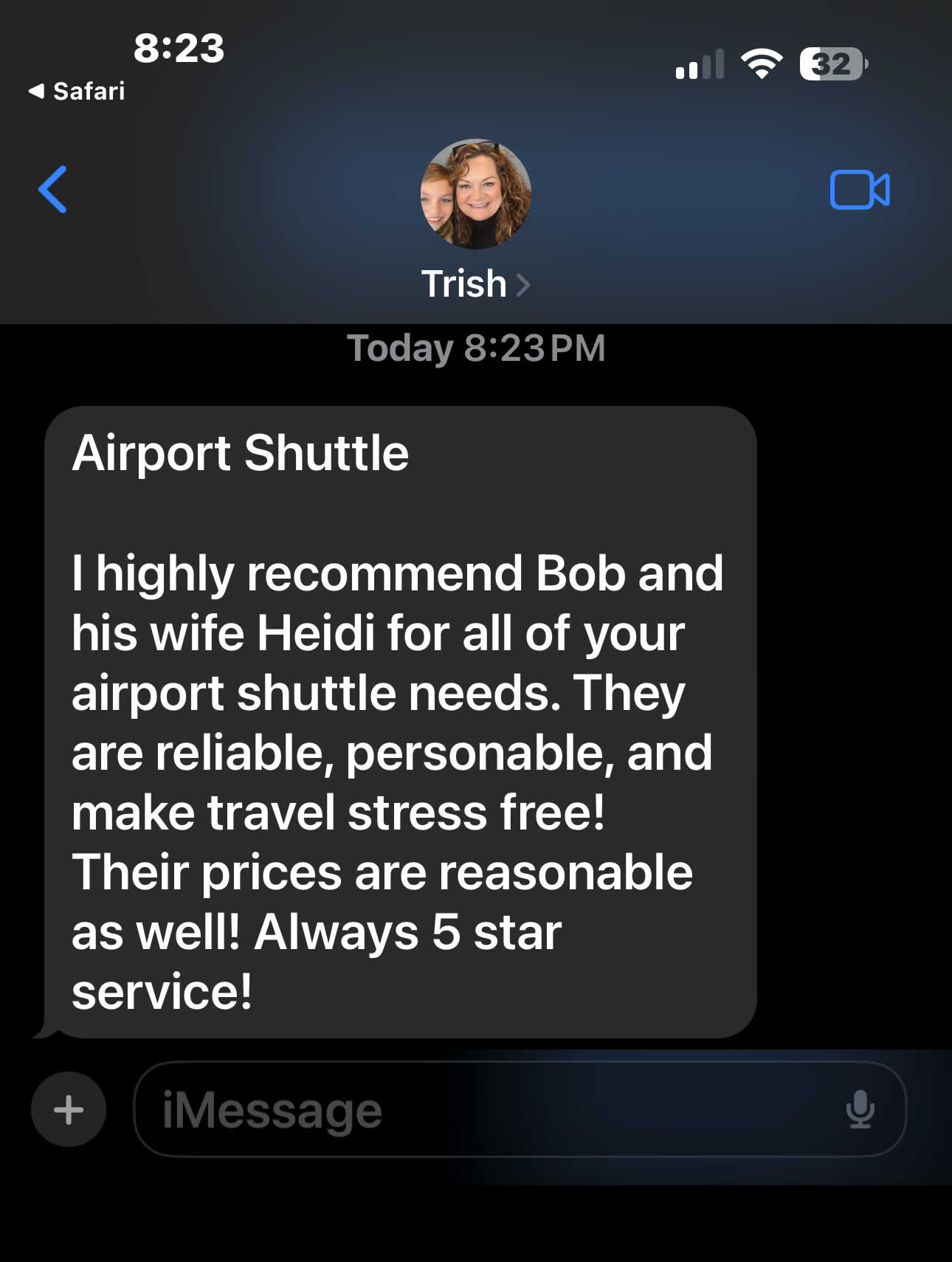Start a FaceTime video call with Trish
This screenshot has width=952, height=1262.
pos(859,190)
